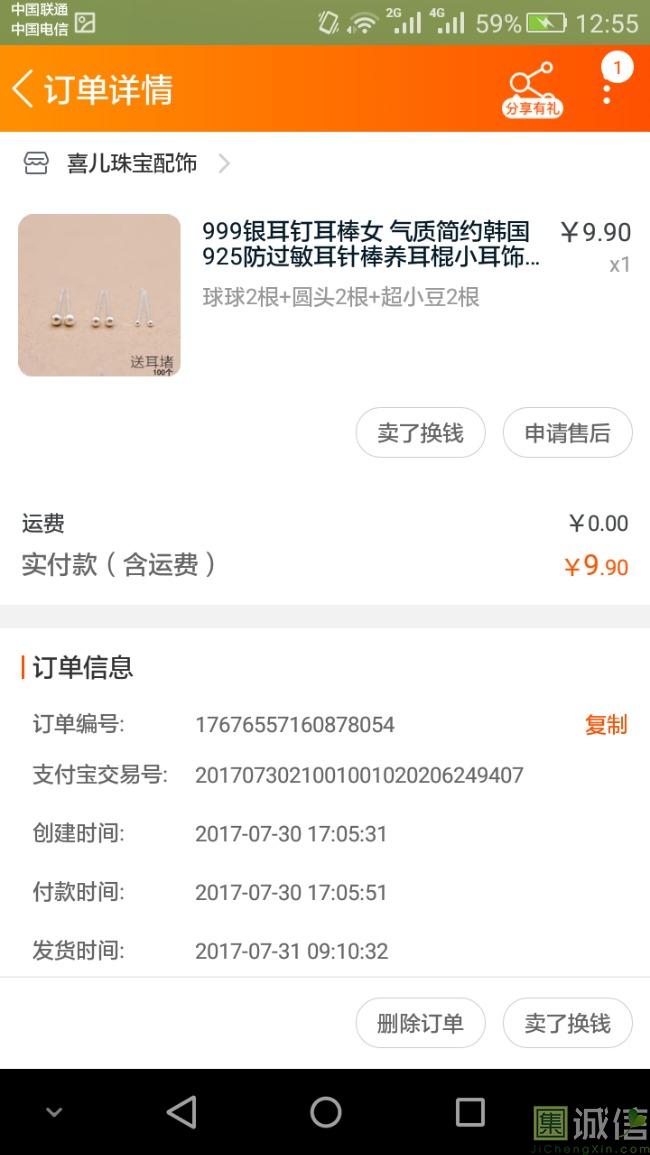Tap 卖了换钱 beside 删除订单

(x=567, y=1023)
